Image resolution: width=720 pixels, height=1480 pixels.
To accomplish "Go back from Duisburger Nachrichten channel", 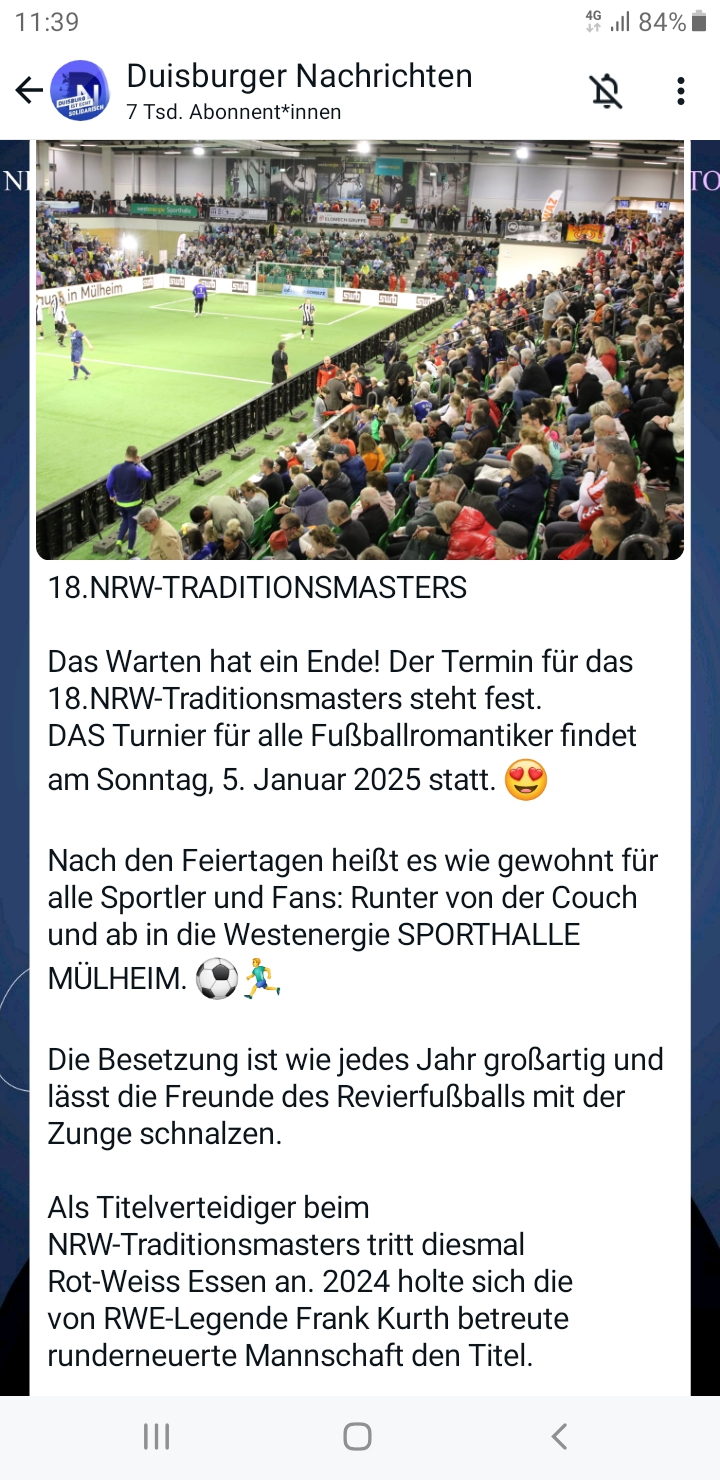I will pyautogui.click(x=28, y=91).
